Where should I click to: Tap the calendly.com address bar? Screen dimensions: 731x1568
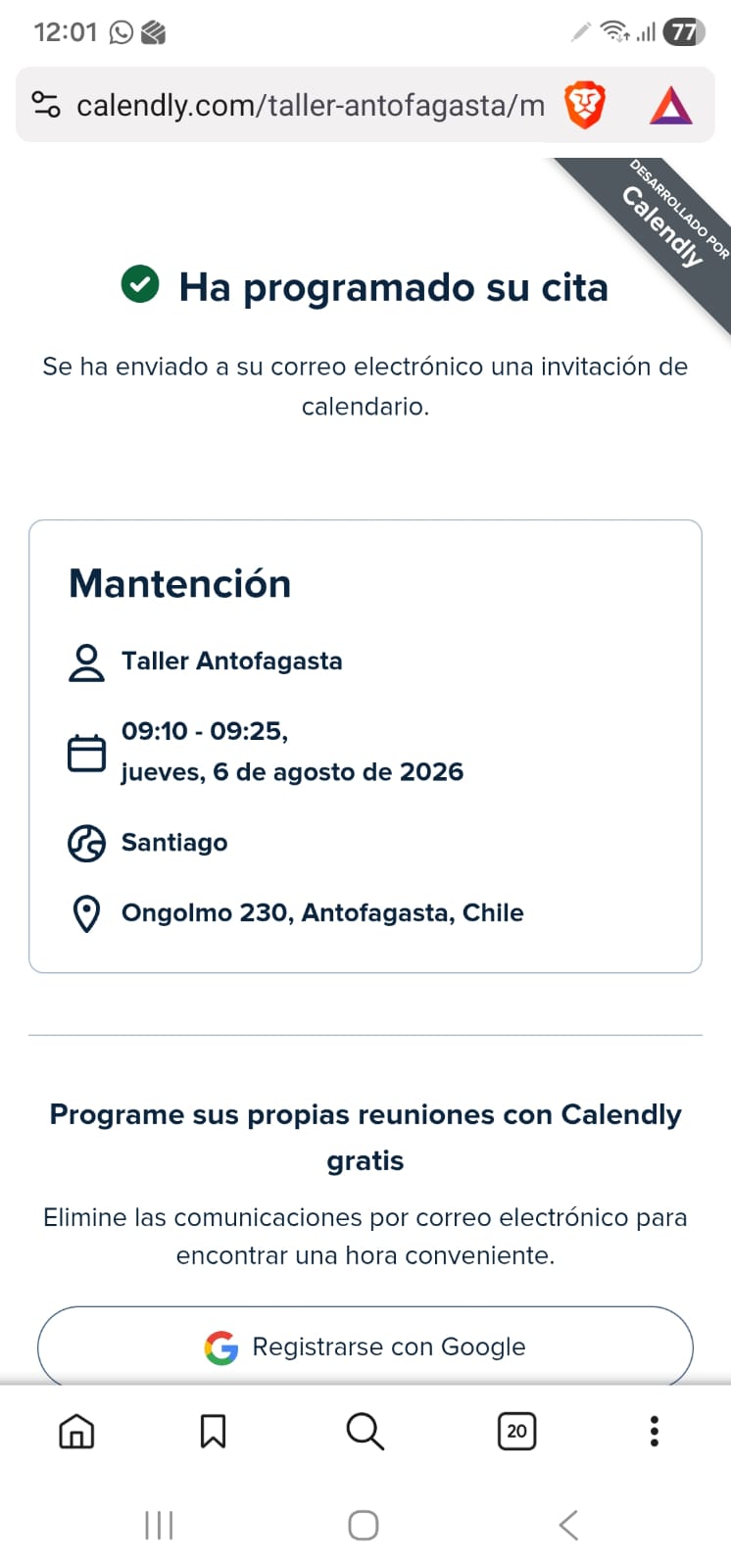click(x=310, y=105)
